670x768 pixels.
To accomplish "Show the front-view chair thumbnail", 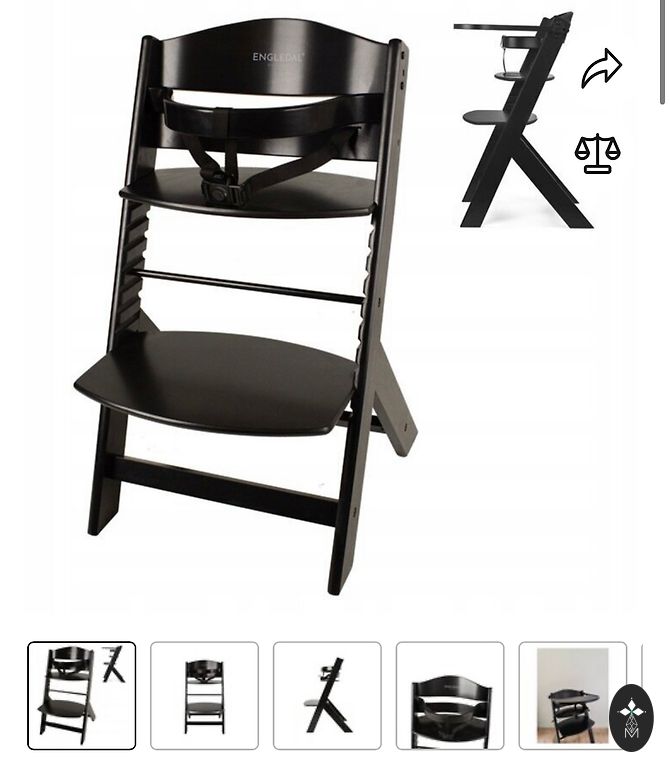I will tap(204, 695).
